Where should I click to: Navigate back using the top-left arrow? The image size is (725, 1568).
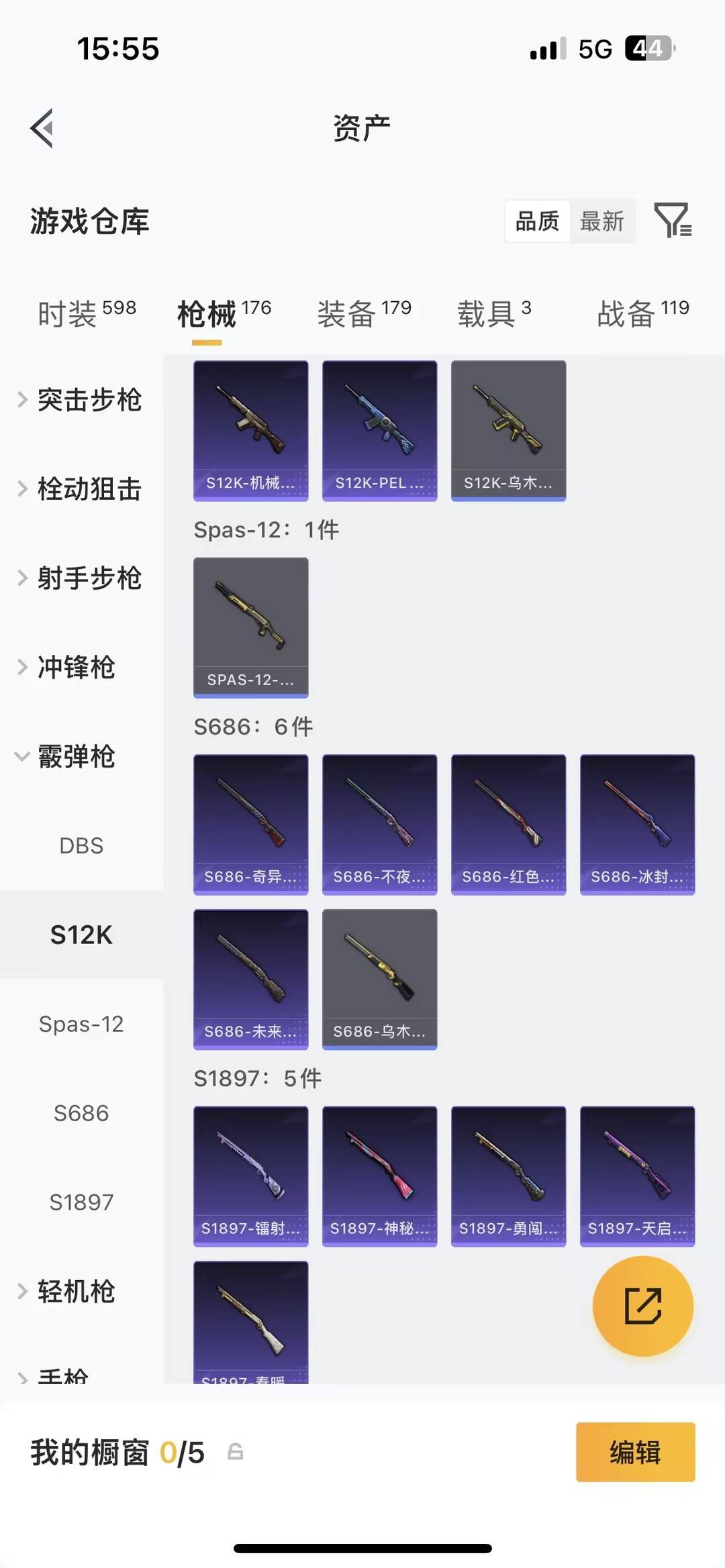(x=42, y=127)
